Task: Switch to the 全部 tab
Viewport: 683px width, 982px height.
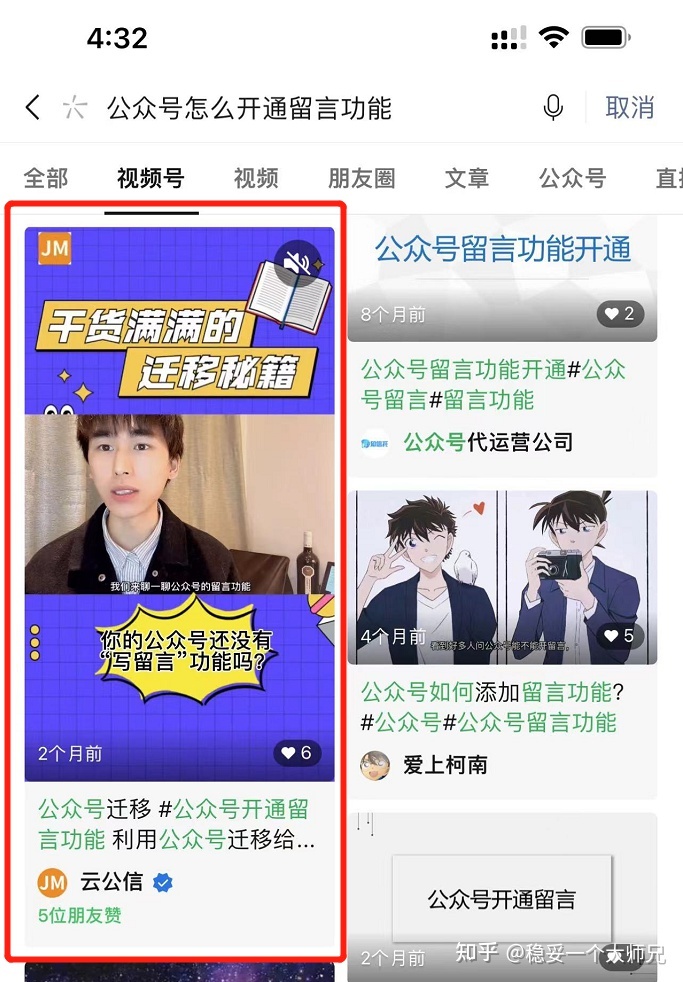Action: 46,179
